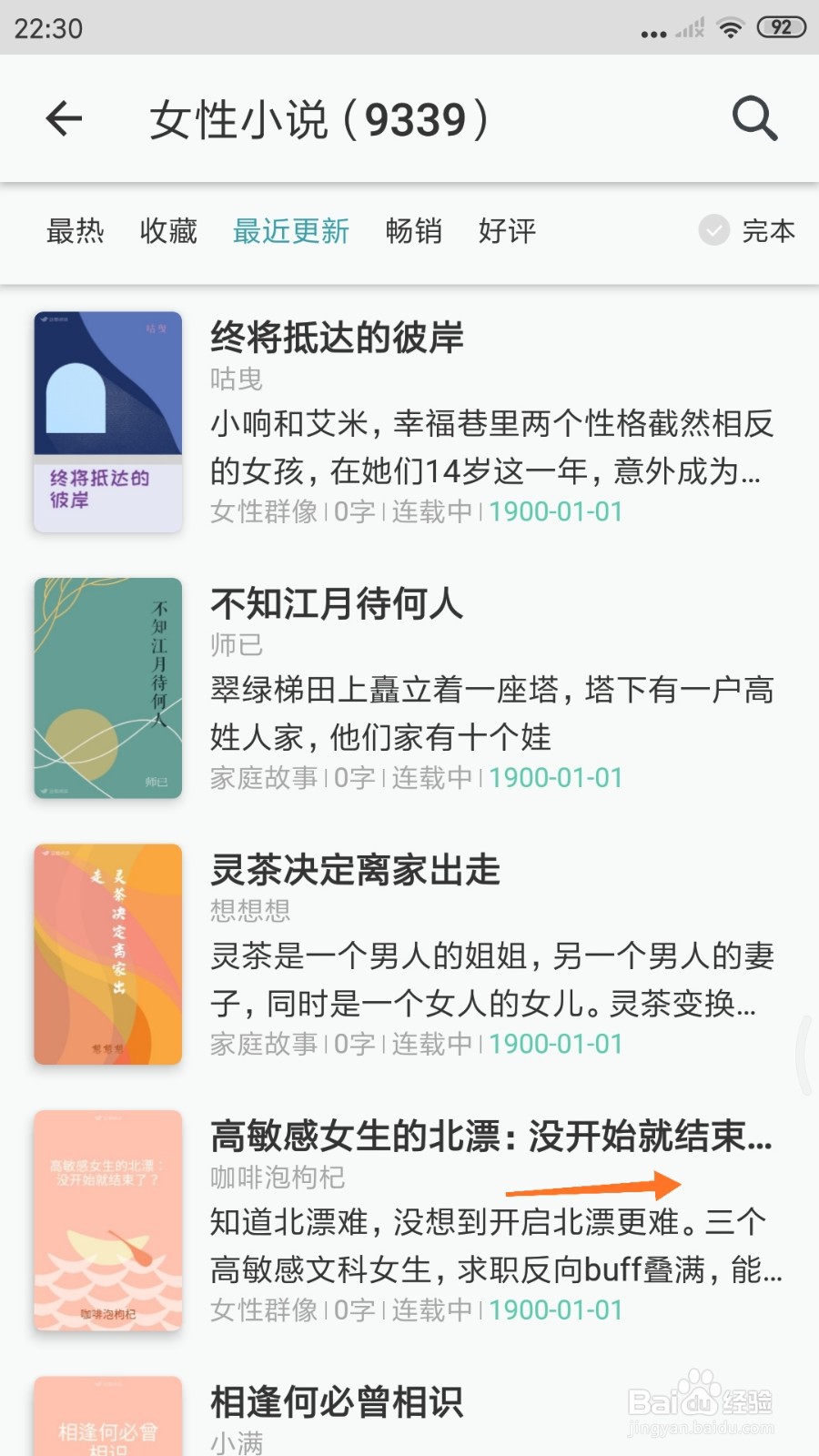Tap the back arrow to leave the list
This screenshot has height=1456, width=819.
[64, 119]
